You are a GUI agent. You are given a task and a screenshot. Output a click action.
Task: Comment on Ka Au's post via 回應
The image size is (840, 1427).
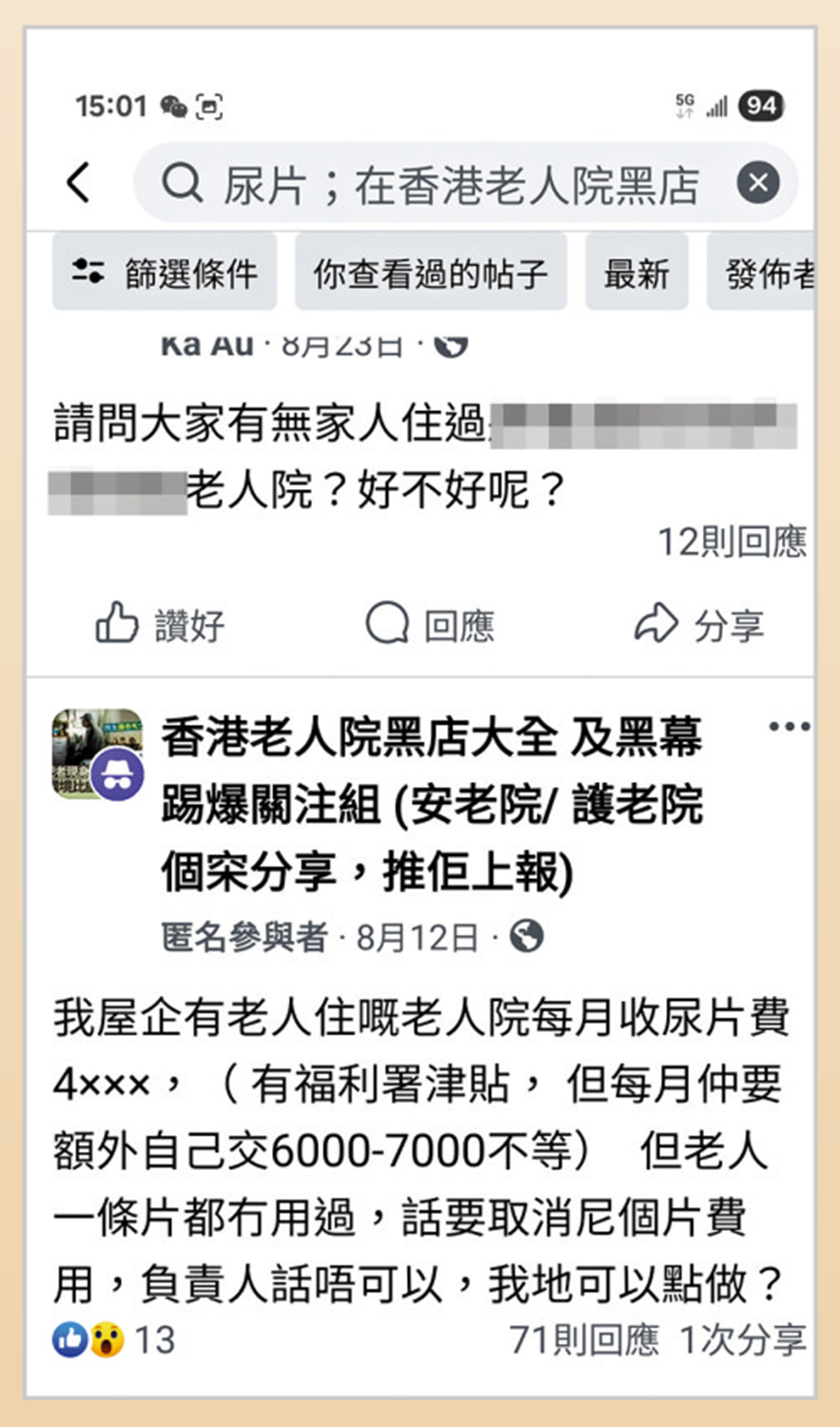coord(430,625)
